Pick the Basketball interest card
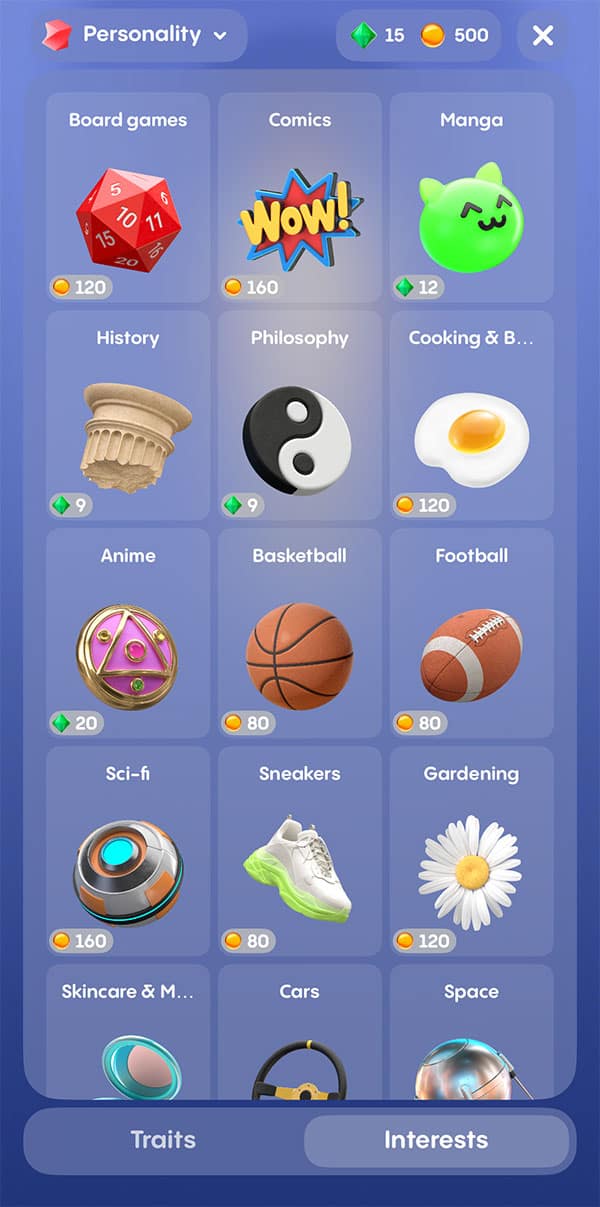The image size is (600, 1207). (x=300, y=633)
